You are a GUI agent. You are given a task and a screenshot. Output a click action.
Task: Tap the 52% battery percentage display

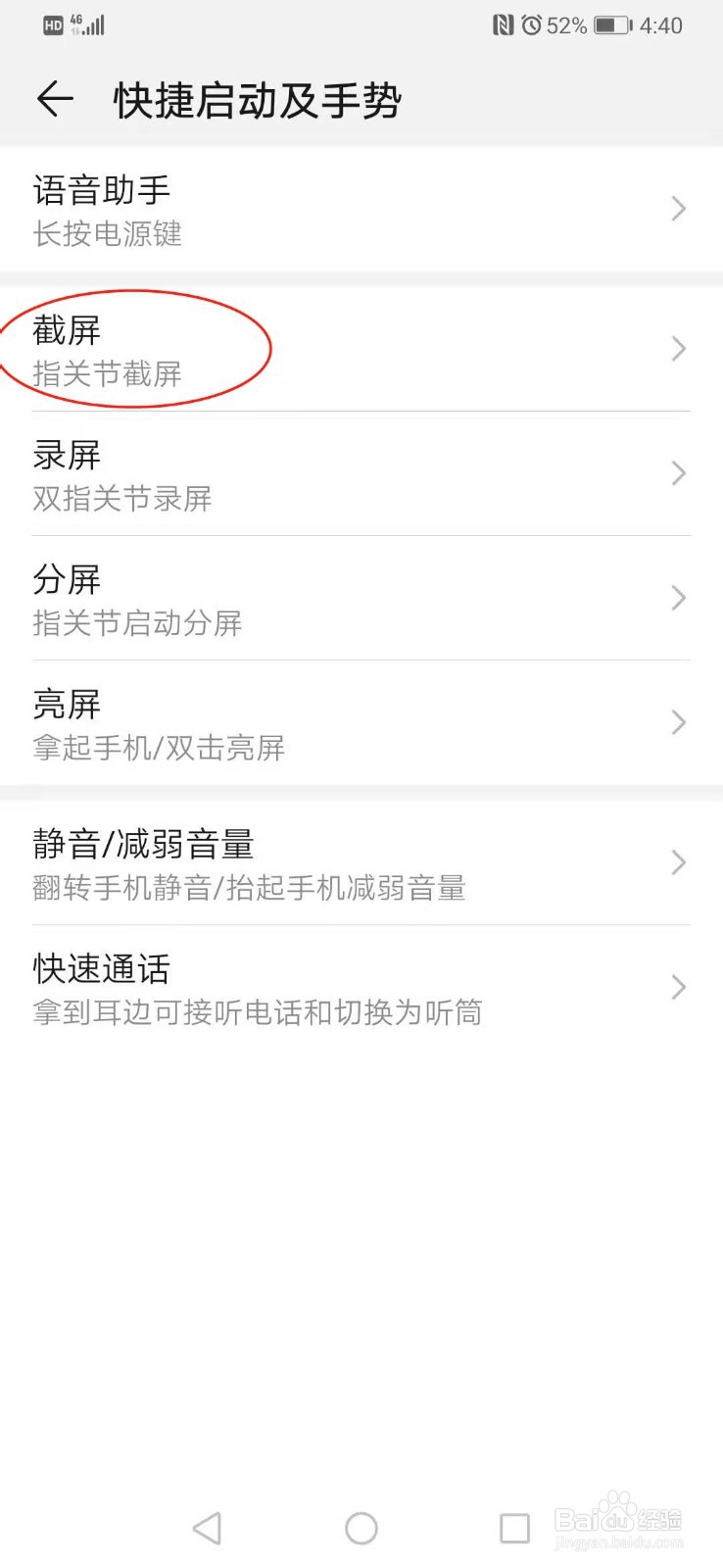pyautogui.click(x=565, y=26)
